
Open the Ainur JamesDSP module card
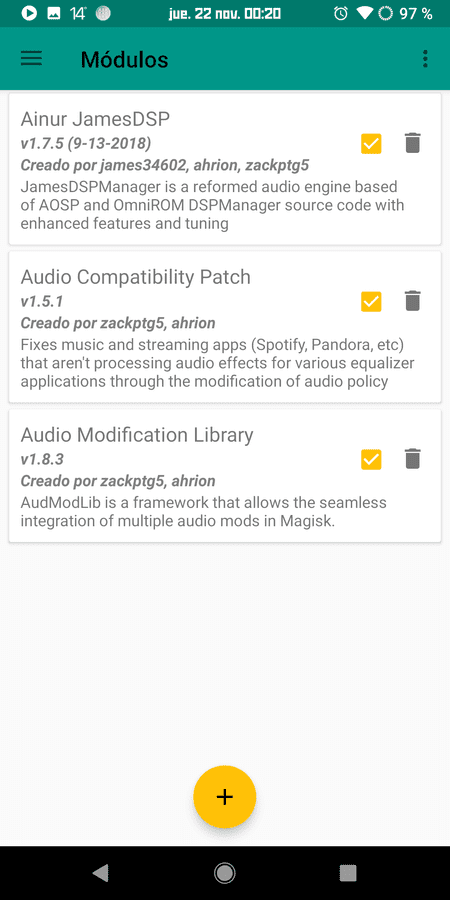225,169
